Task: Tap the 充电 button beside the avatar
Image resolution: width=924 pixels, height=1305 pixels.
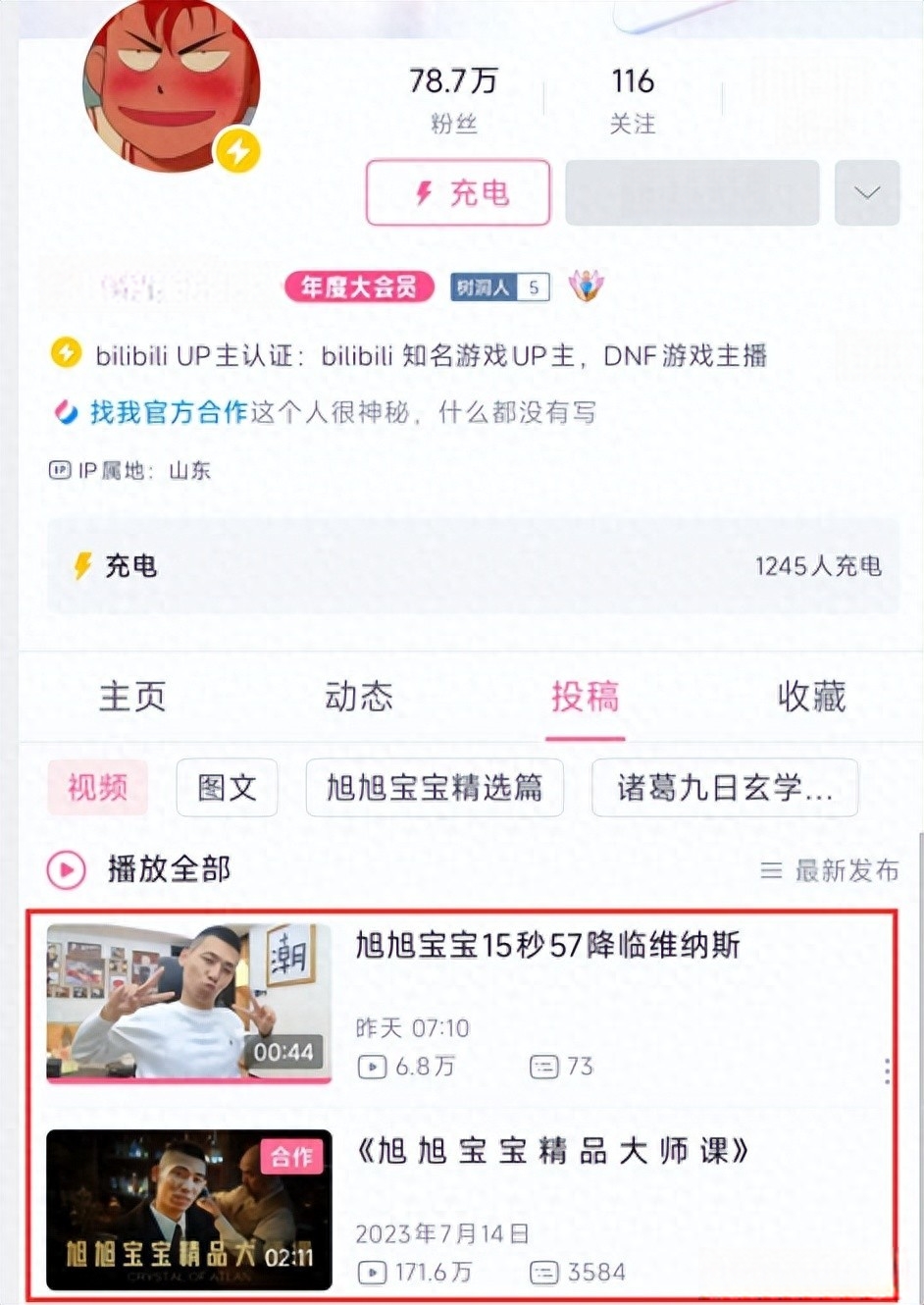Action: click(457, 192)
